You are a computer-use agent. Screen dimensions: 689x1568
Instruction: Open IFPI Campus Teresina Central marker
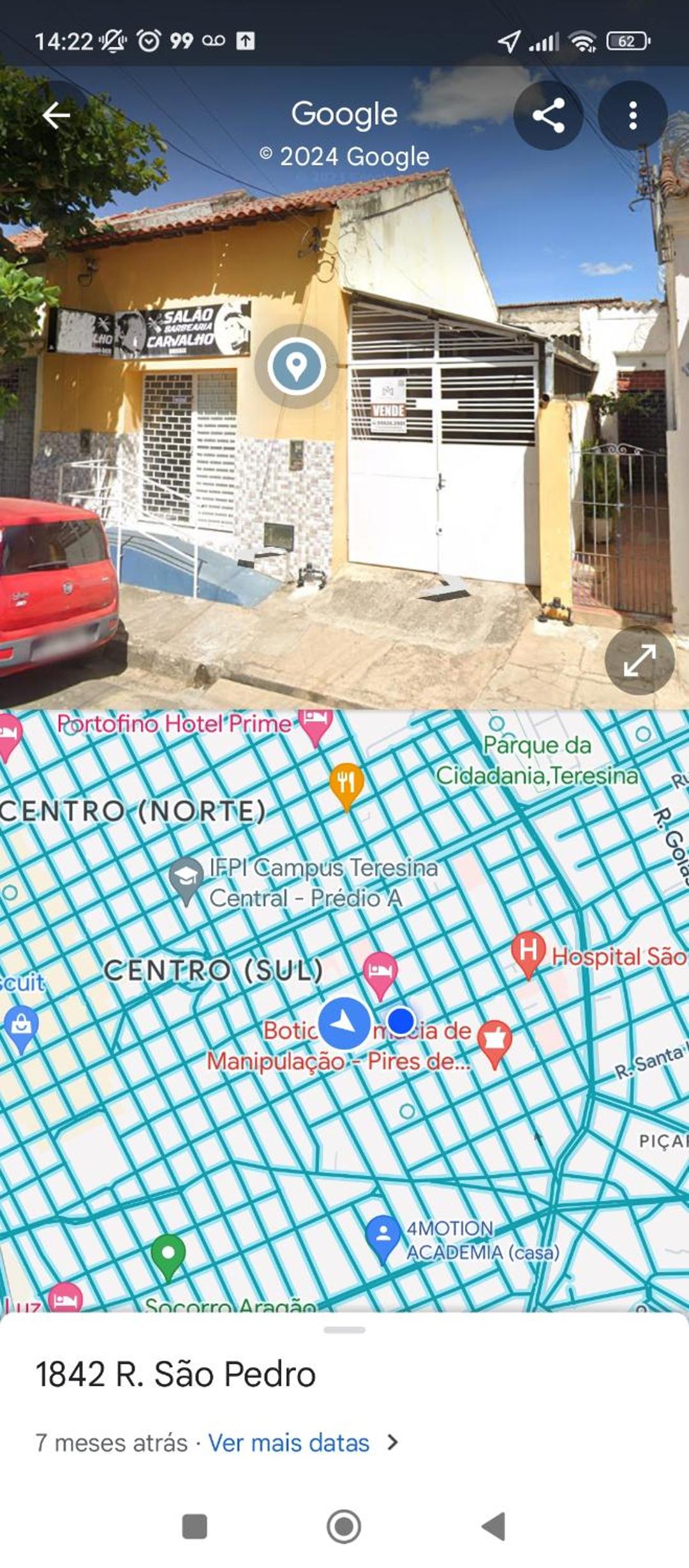186,879
